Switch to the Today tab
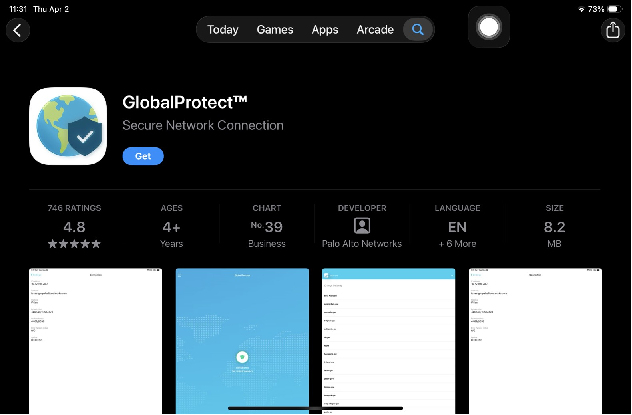Viewport: 632px width, 415px height. (x=222, y=30)
